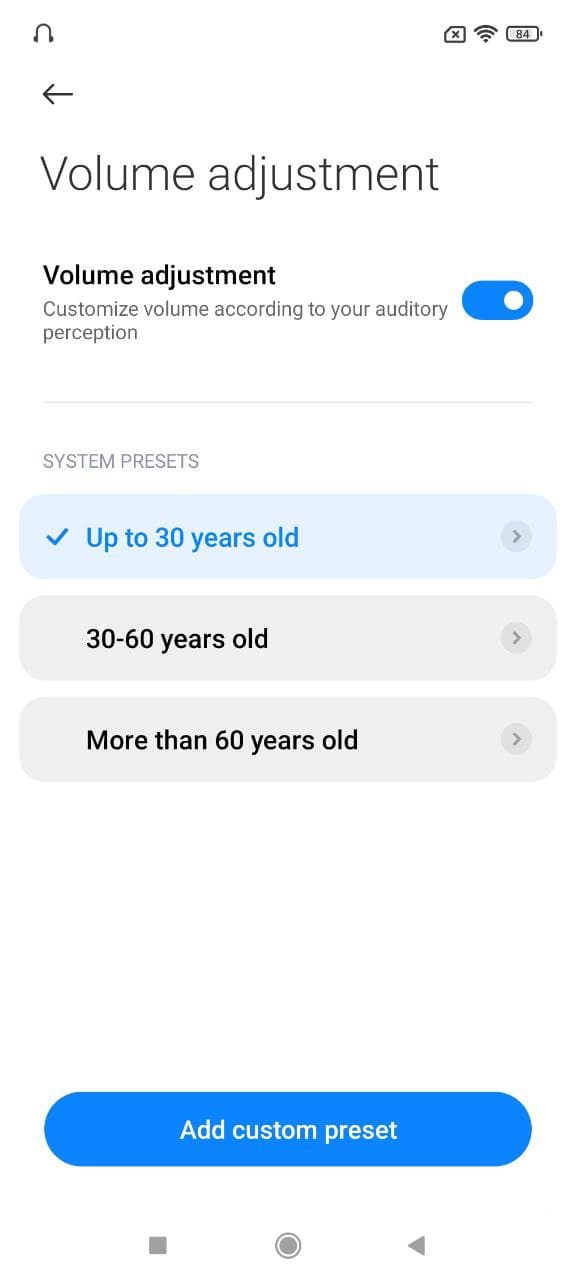Choose the 30-60 years old preset
Viewport: 576px width, 1280px height.
288,638
